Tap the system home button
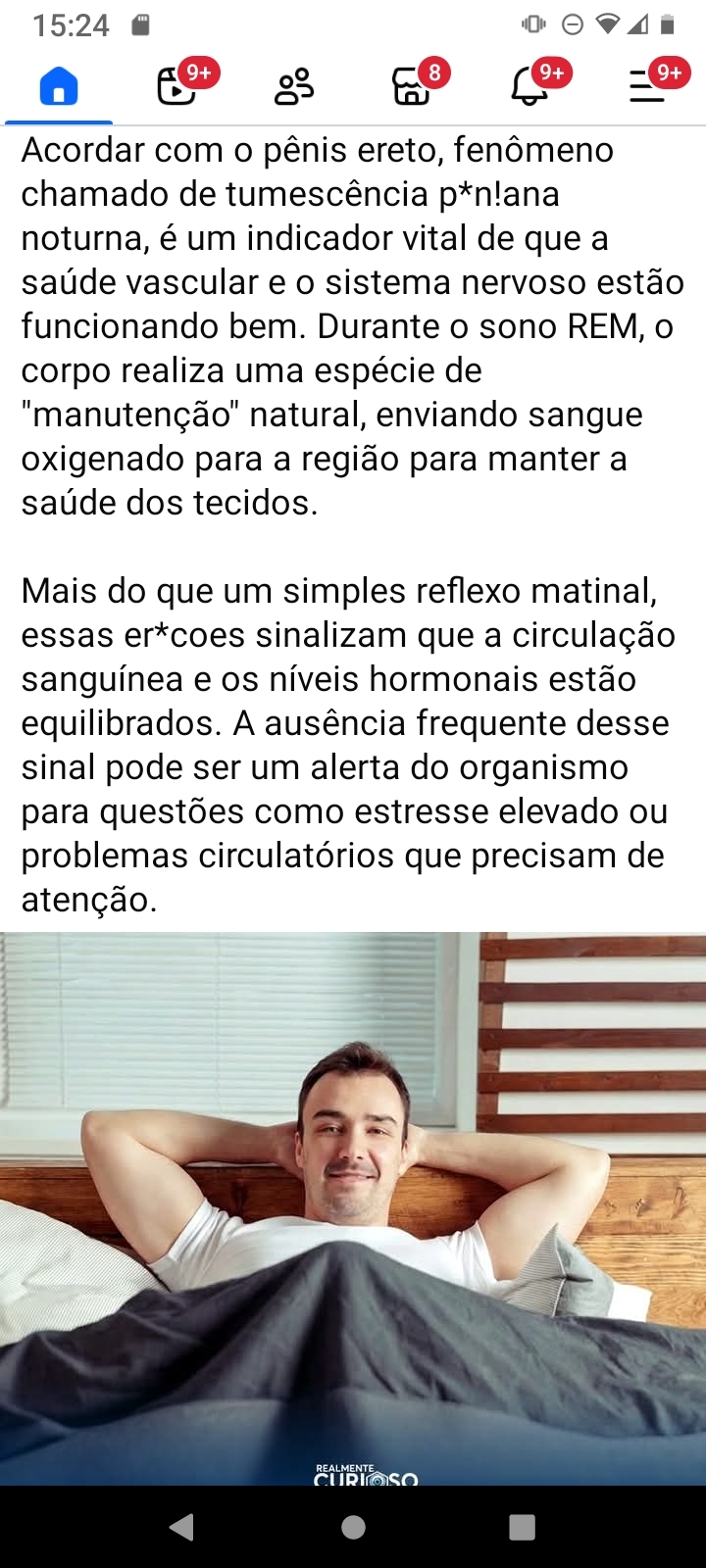 353,1527
